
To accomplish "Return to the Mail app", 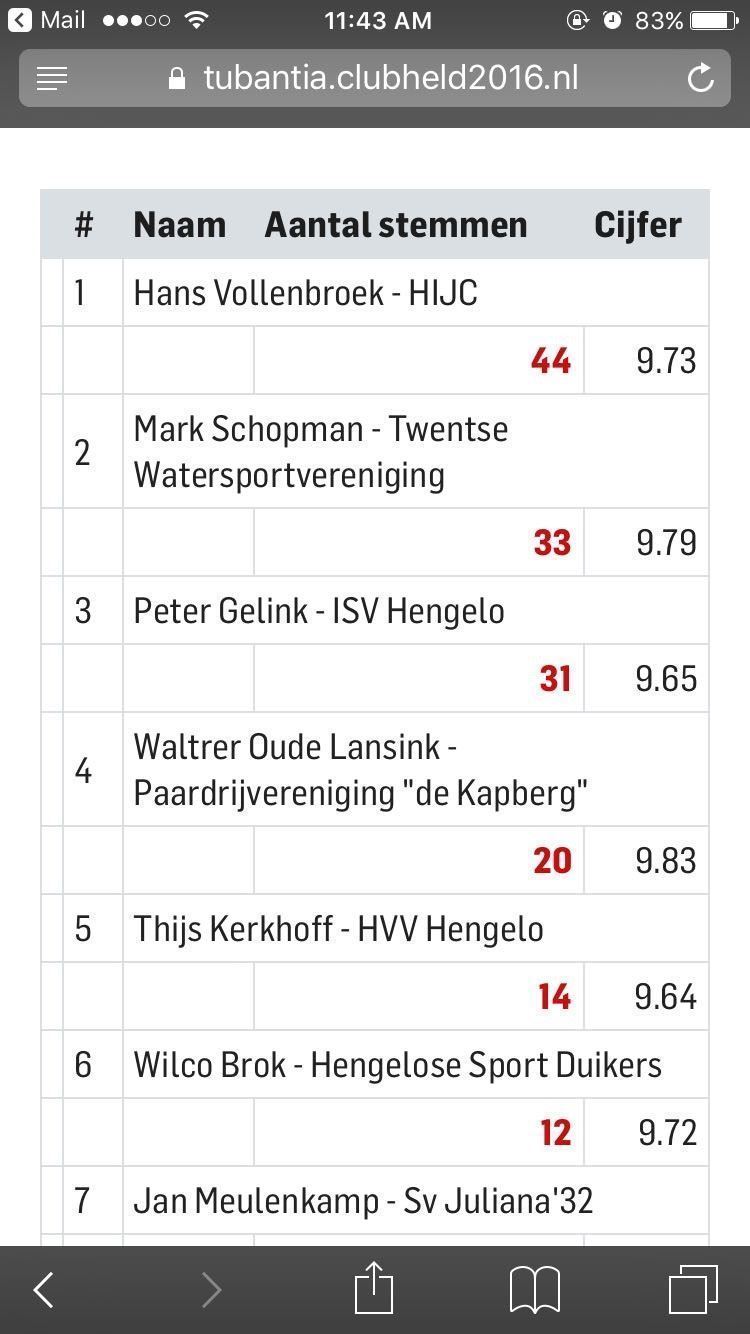I will pos(47,20).
